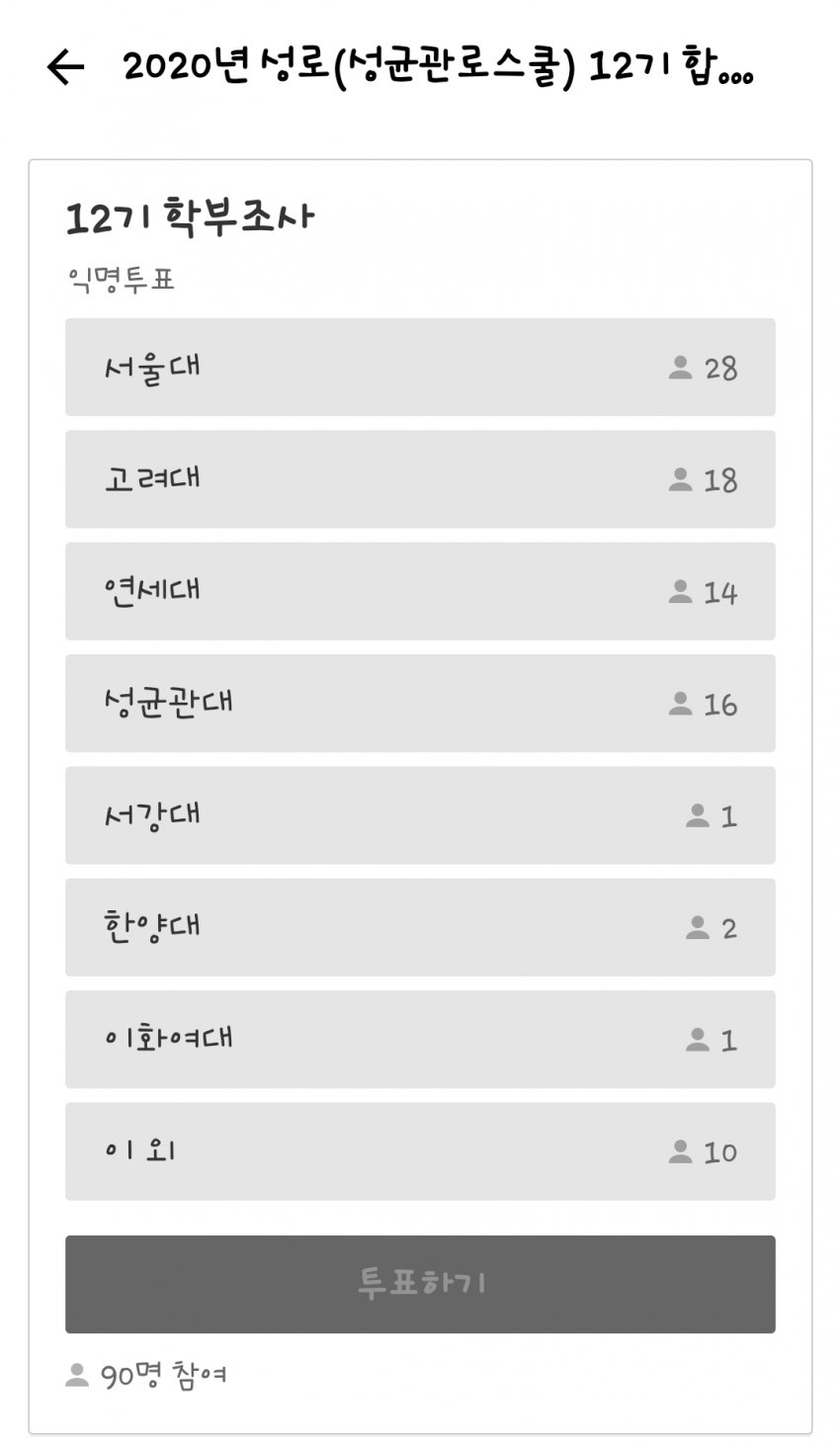
Task: Pick 이화여대 in the poll
Action: (x=420, y=1039)
